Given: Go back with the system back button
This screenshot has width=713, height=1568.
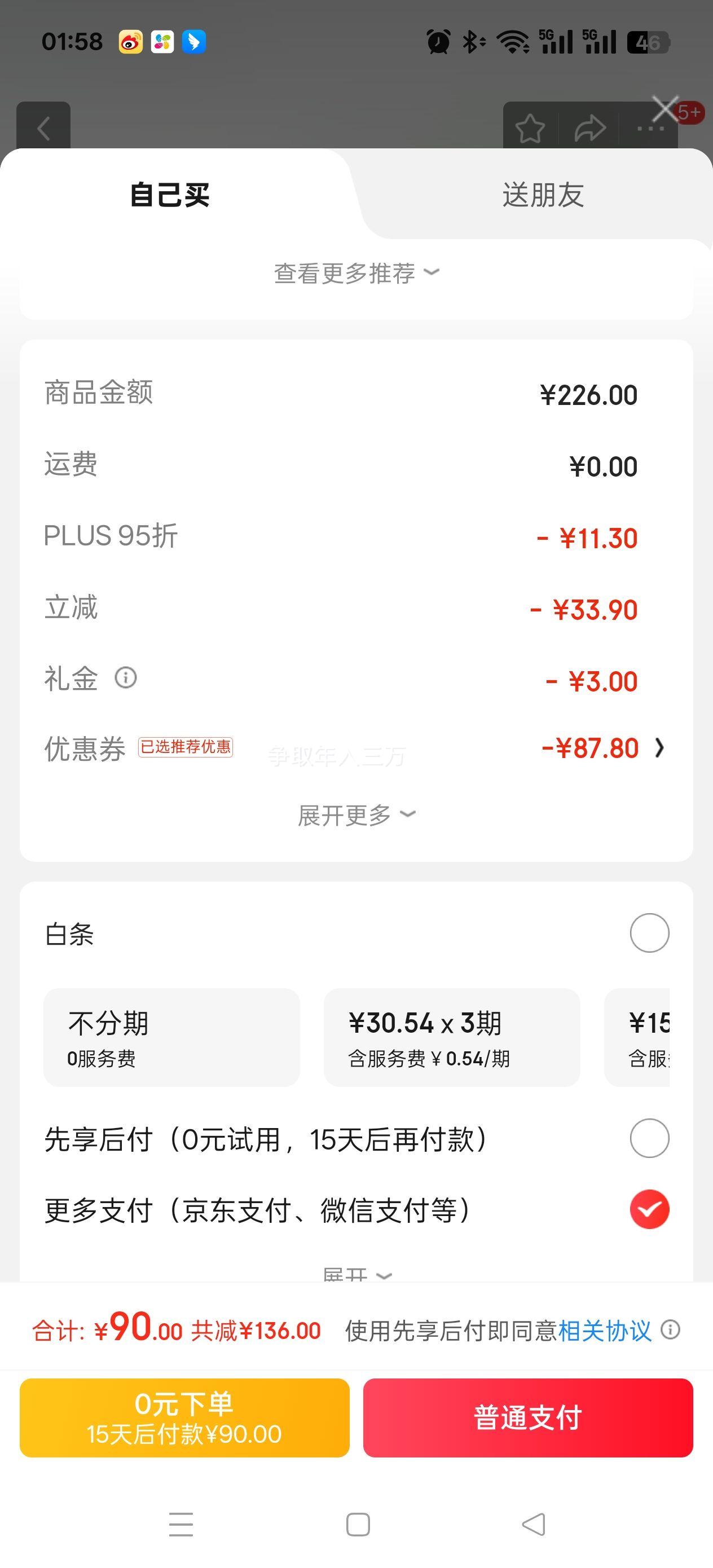Looking at the screenshot, I should tap(534, 1524).
